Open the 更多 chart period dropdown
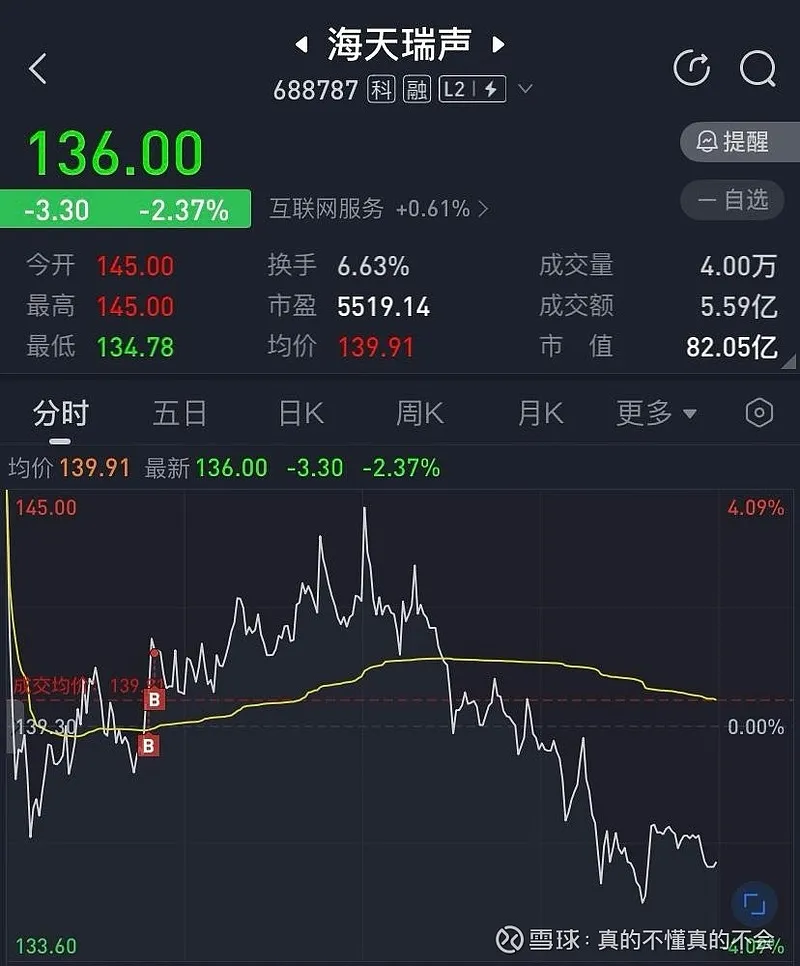This screenshot has width=800, height=966. [x=656, y=413]
